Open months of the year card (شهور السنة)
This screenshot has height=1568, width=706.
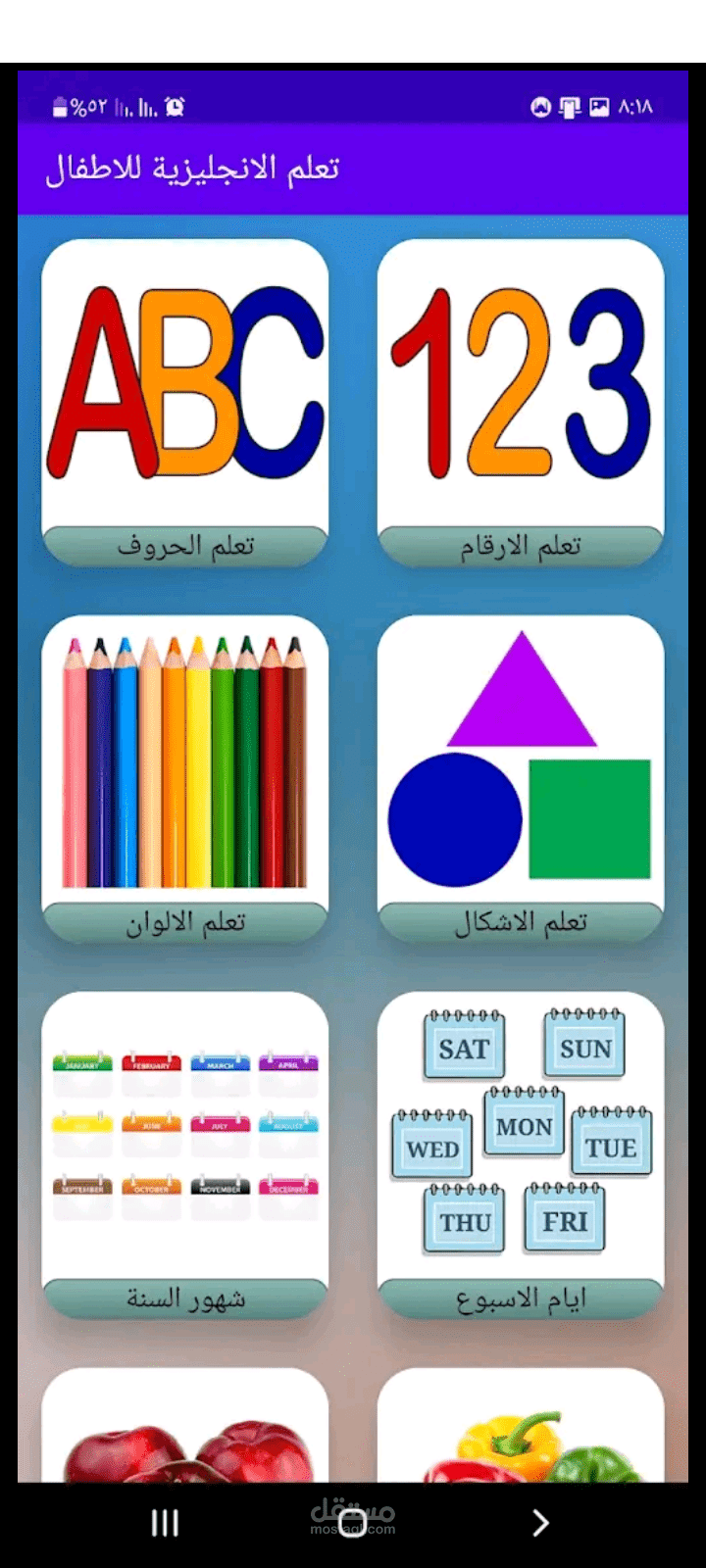tap(184, 1154)
